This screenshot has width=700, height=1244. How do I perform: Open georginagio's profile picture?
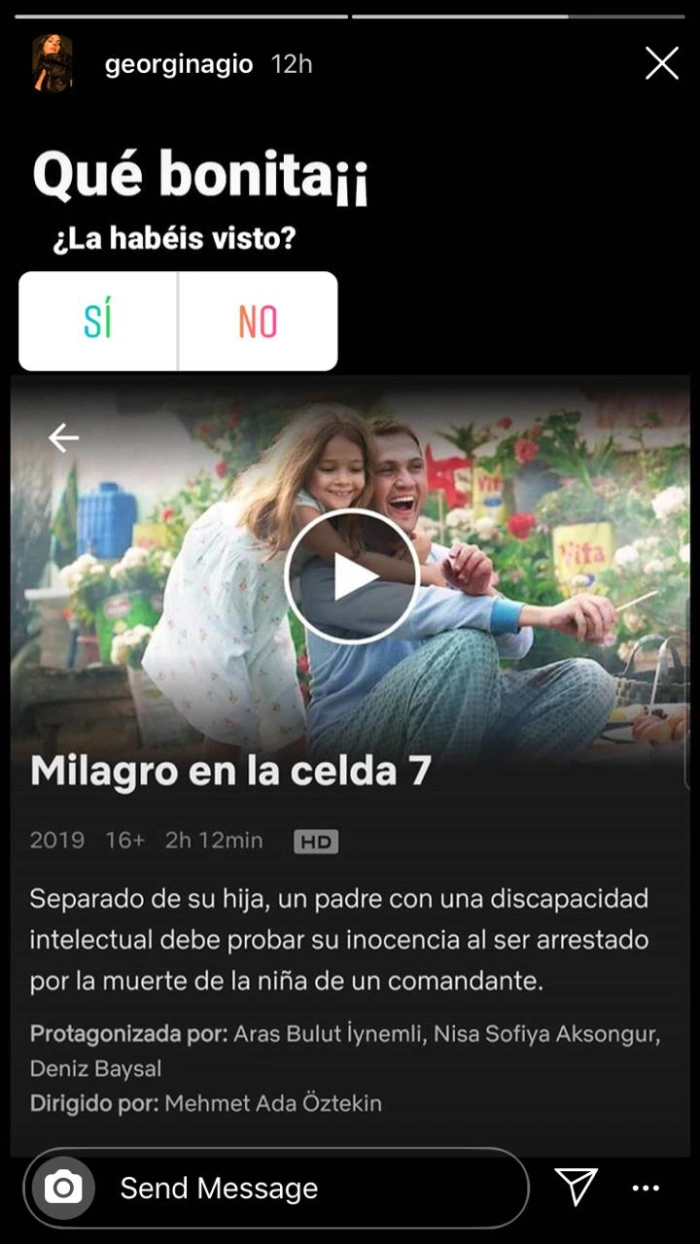tap(51, 64)
